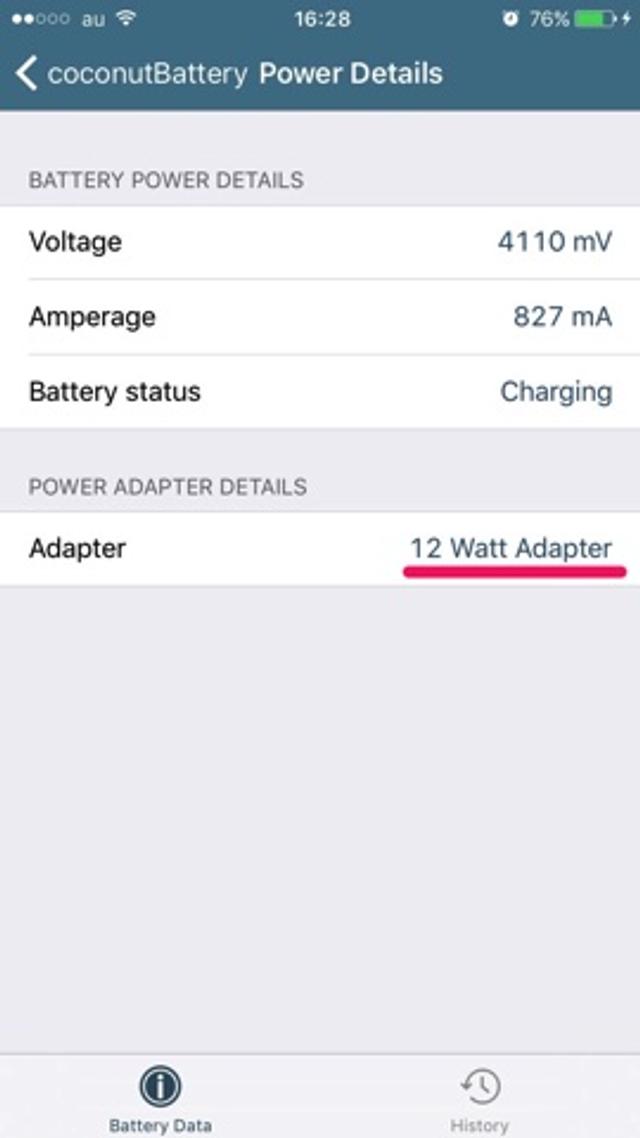Select the Battery Data tab

click(160, 1098)
